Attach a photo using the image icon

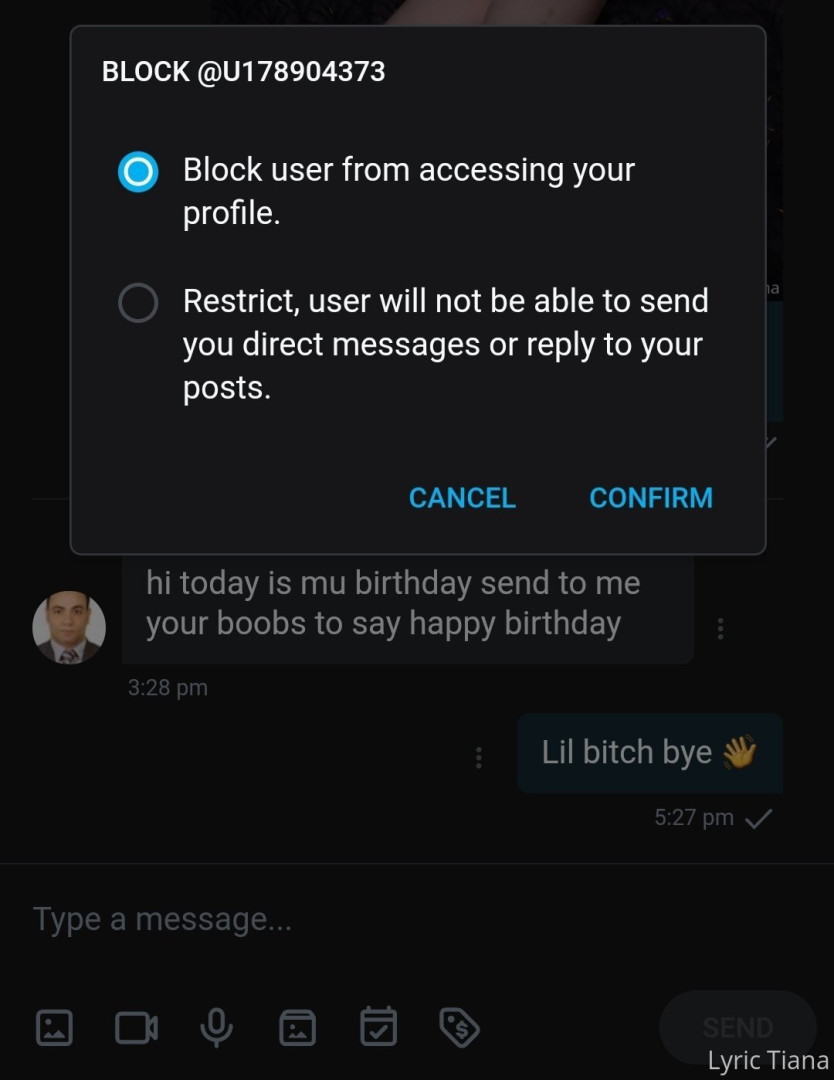click(54, 1027)
